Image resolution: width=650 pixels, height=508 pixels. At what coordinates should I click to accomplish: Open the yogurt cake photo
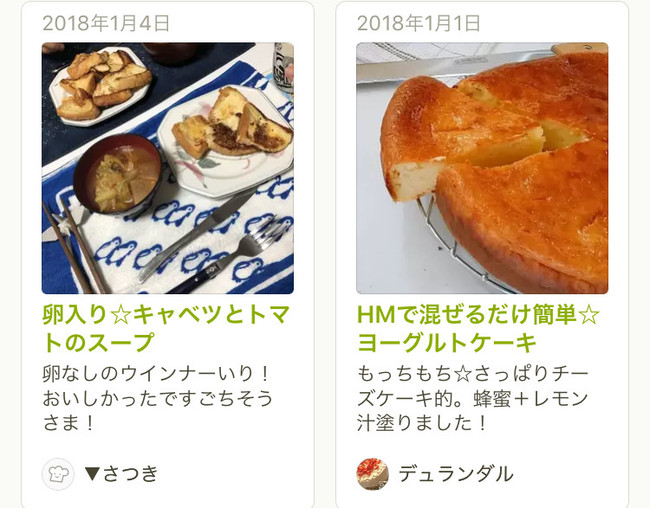click(482, 167)
